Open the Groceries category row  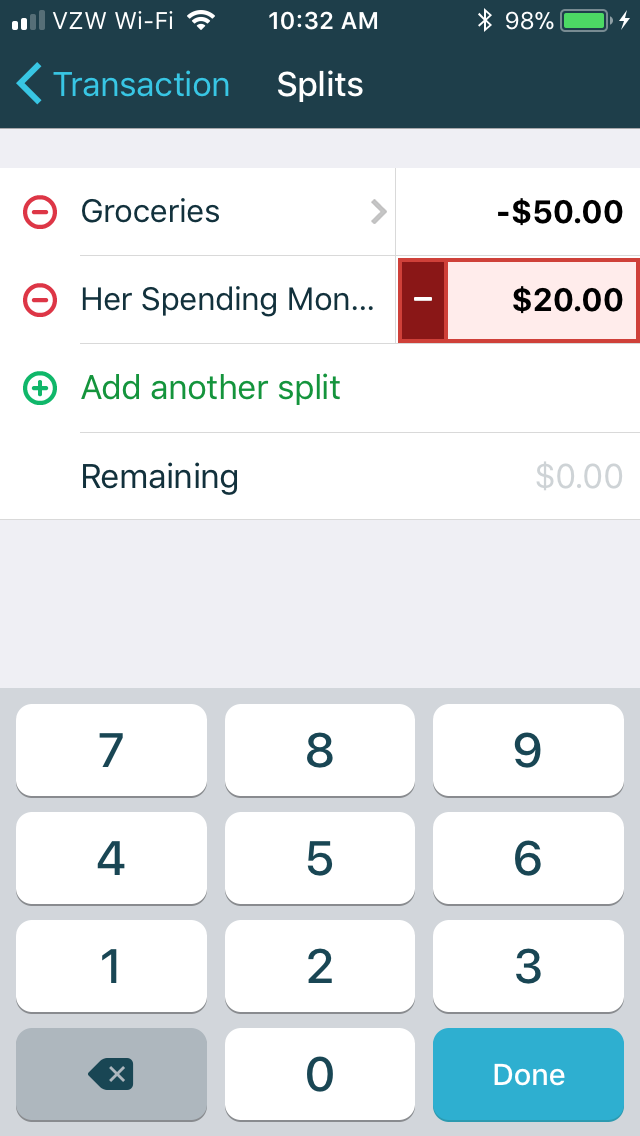[234, 212]
